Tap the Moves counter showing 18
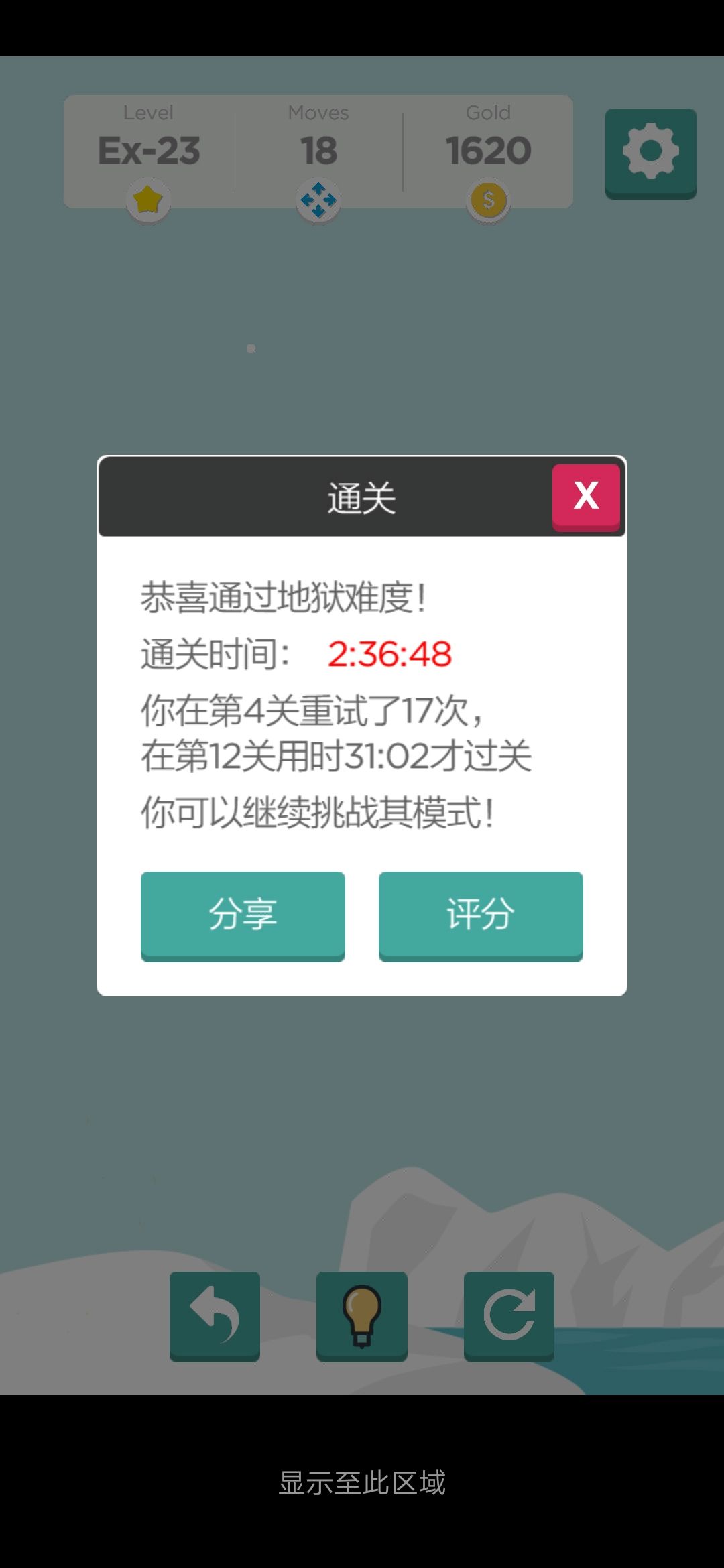This screenshot has width=724, height=1568. click(x=318, y=151)
